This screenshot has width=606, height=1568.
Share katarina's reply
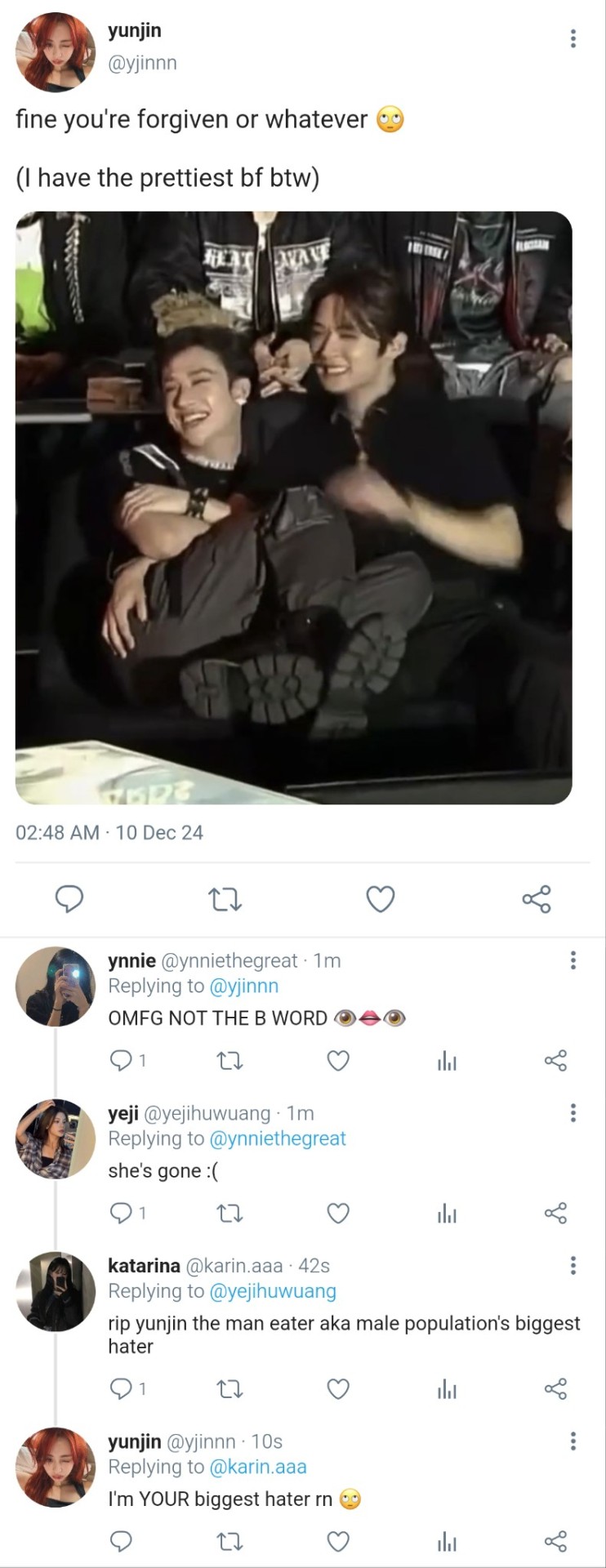pos(555,1389)
